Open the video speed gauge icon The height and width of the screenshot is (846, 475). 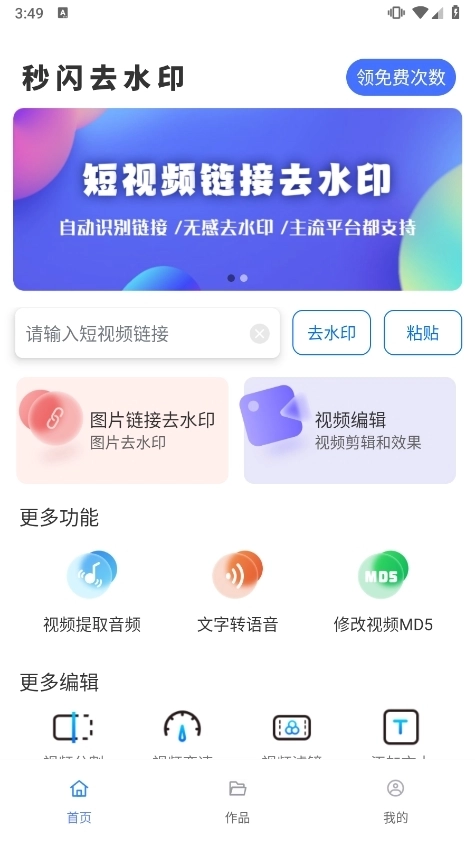(182, 727)
